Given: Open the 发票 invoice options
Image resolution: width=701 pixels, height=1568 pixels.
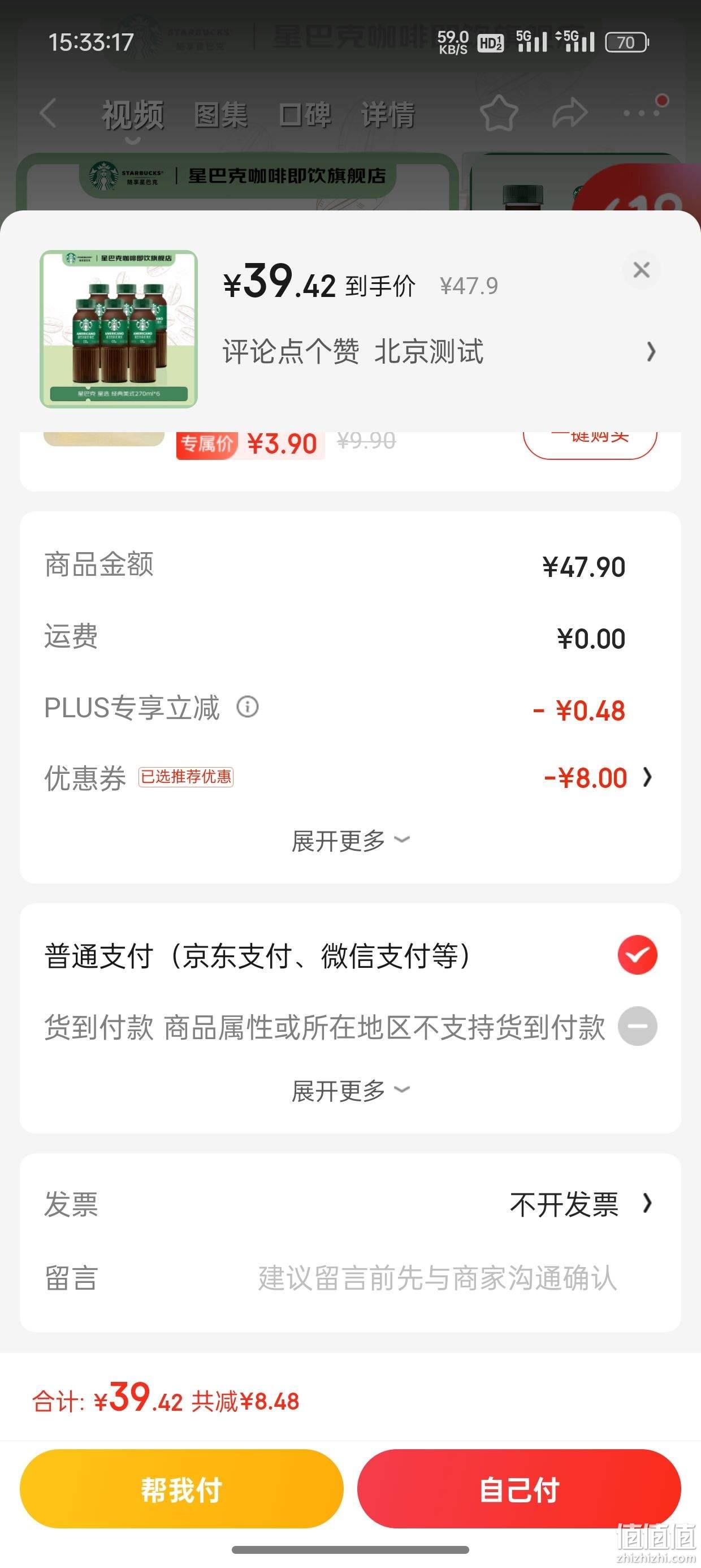Looking at the screenshot, I should [349, 1203].
